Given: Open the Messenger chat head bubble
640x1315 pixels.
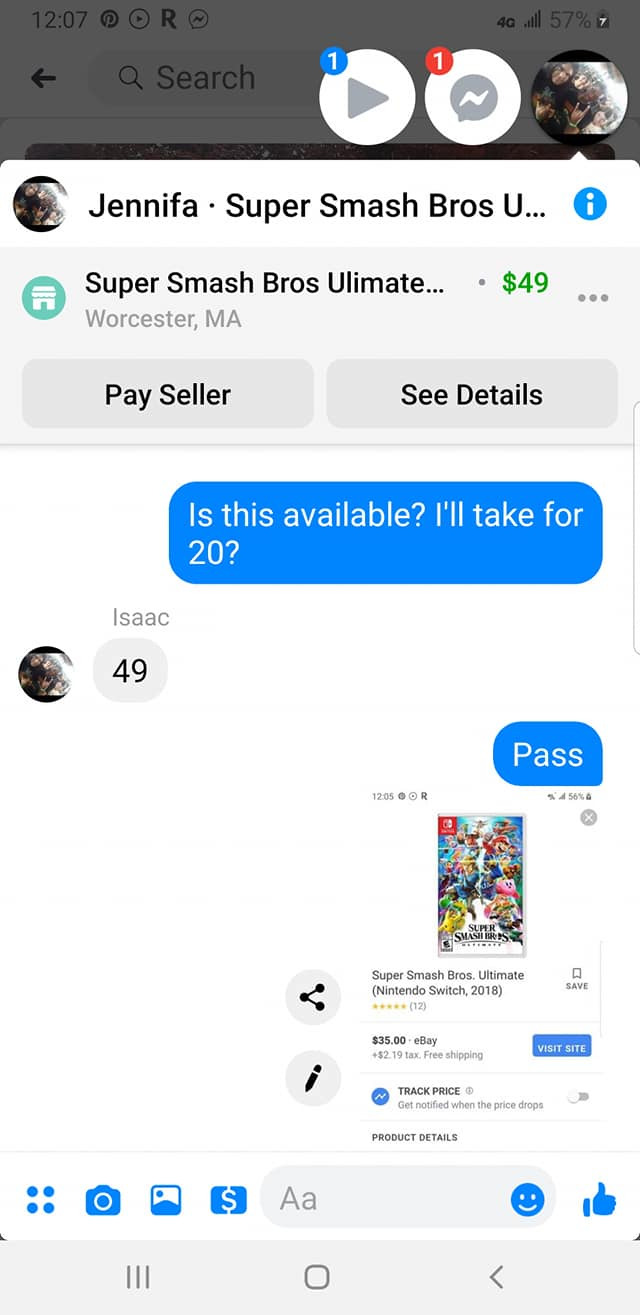Looking at the screenshot, I should point(473,97).
